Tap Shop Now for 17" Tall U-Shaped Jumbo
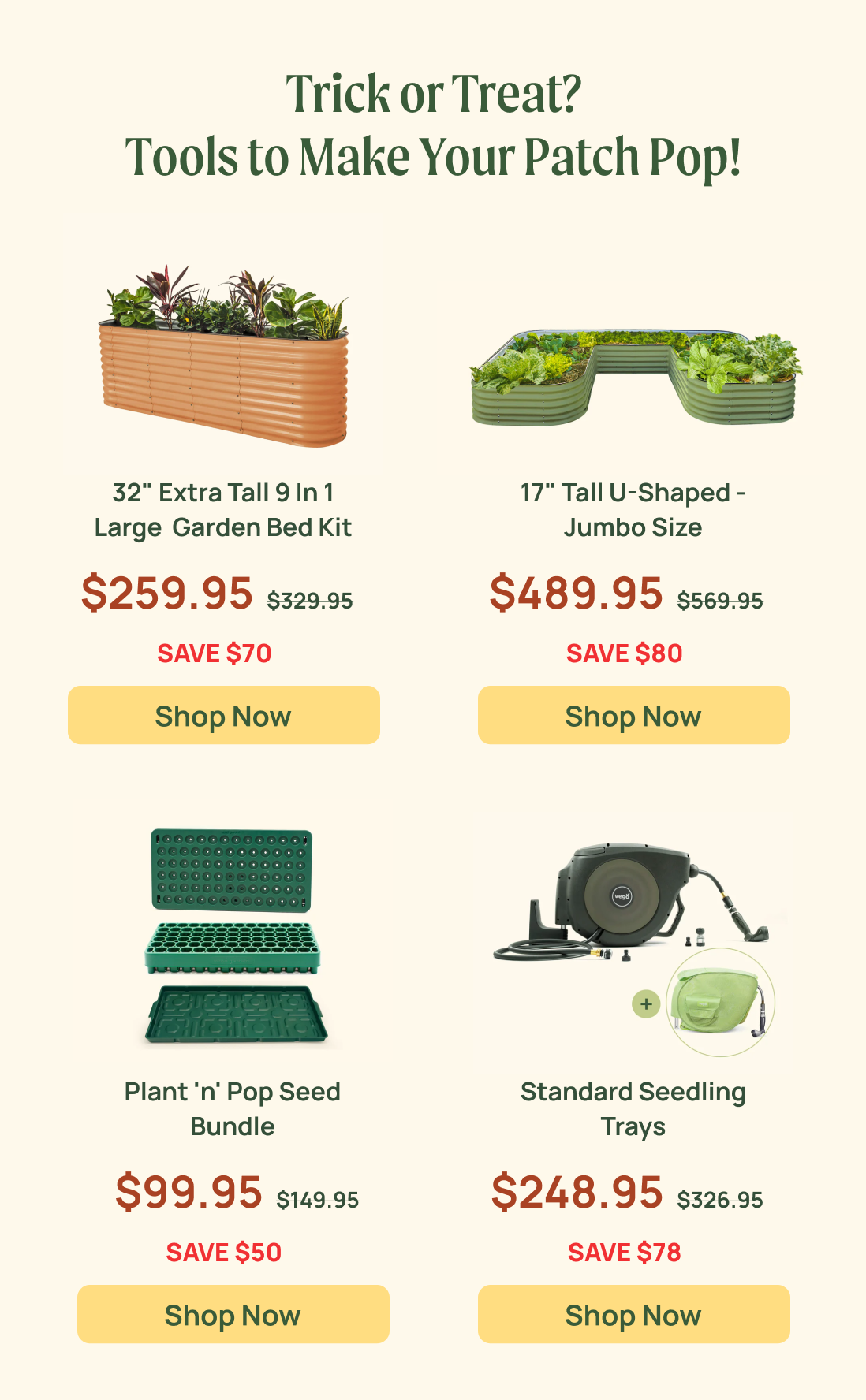 [634, 715]
